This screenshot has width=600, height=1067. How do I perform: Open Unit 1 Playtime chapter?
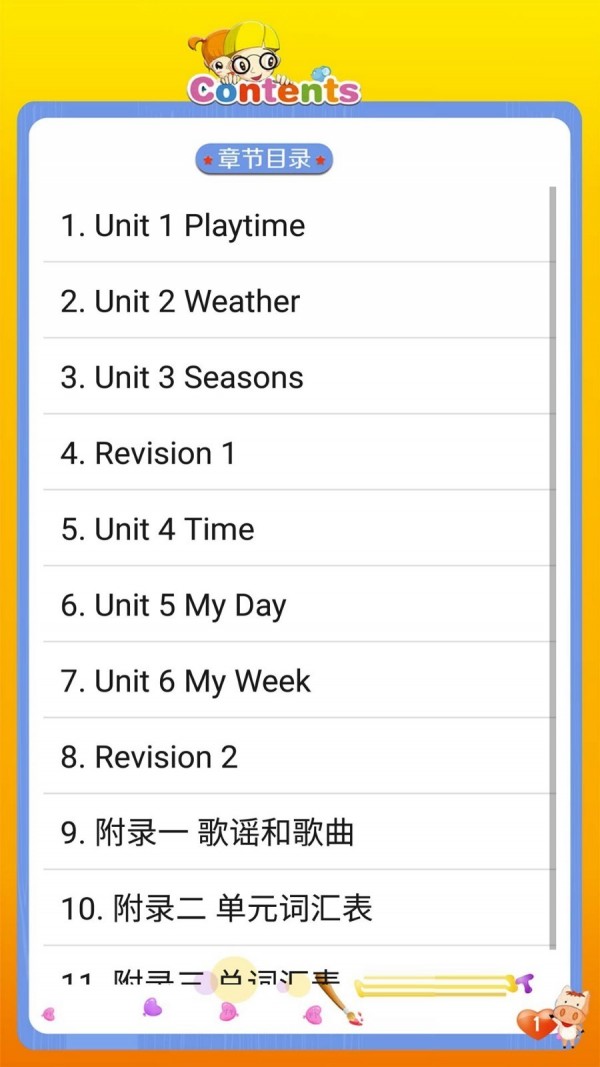pos(183,225)
